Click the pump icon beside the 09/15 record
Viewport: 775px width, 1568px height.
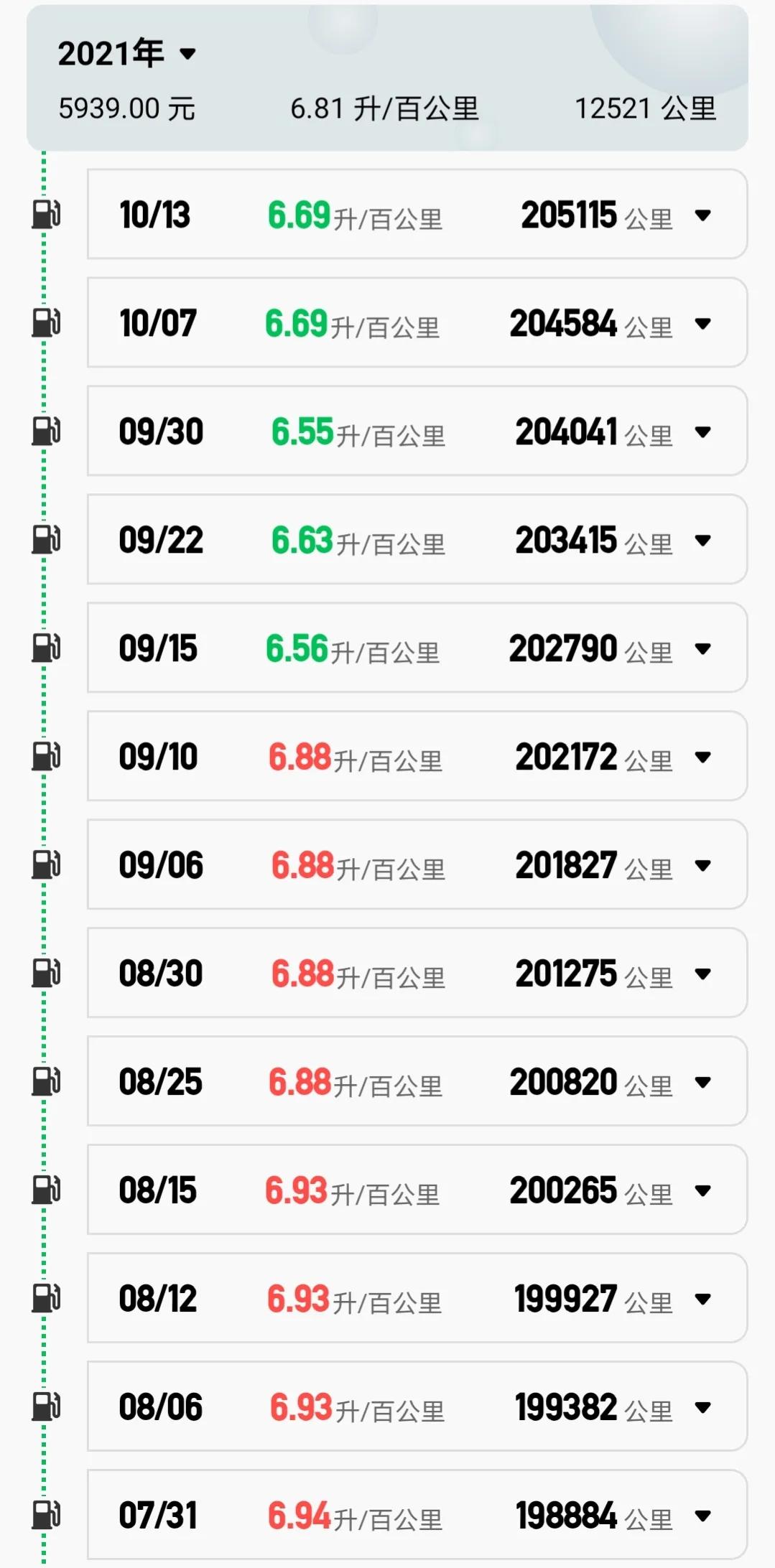pyautogui.click(x=45, y=648)
